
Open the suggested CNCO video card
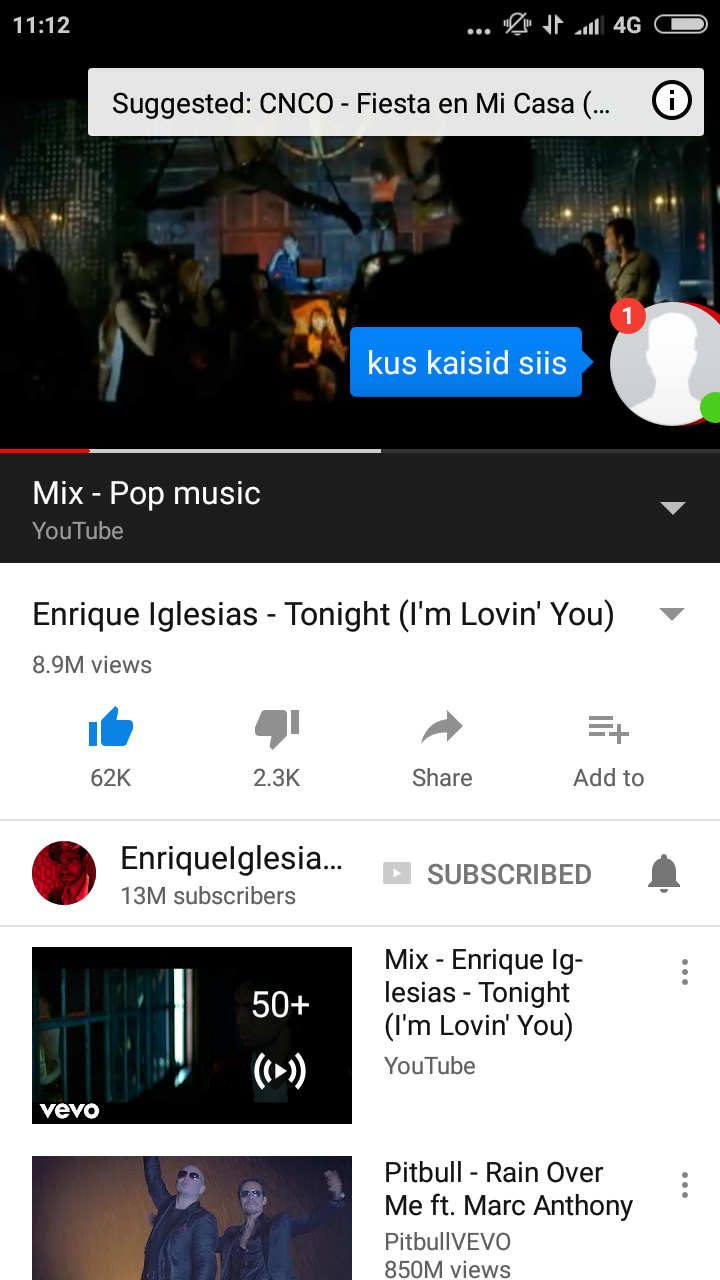point(360,103)
